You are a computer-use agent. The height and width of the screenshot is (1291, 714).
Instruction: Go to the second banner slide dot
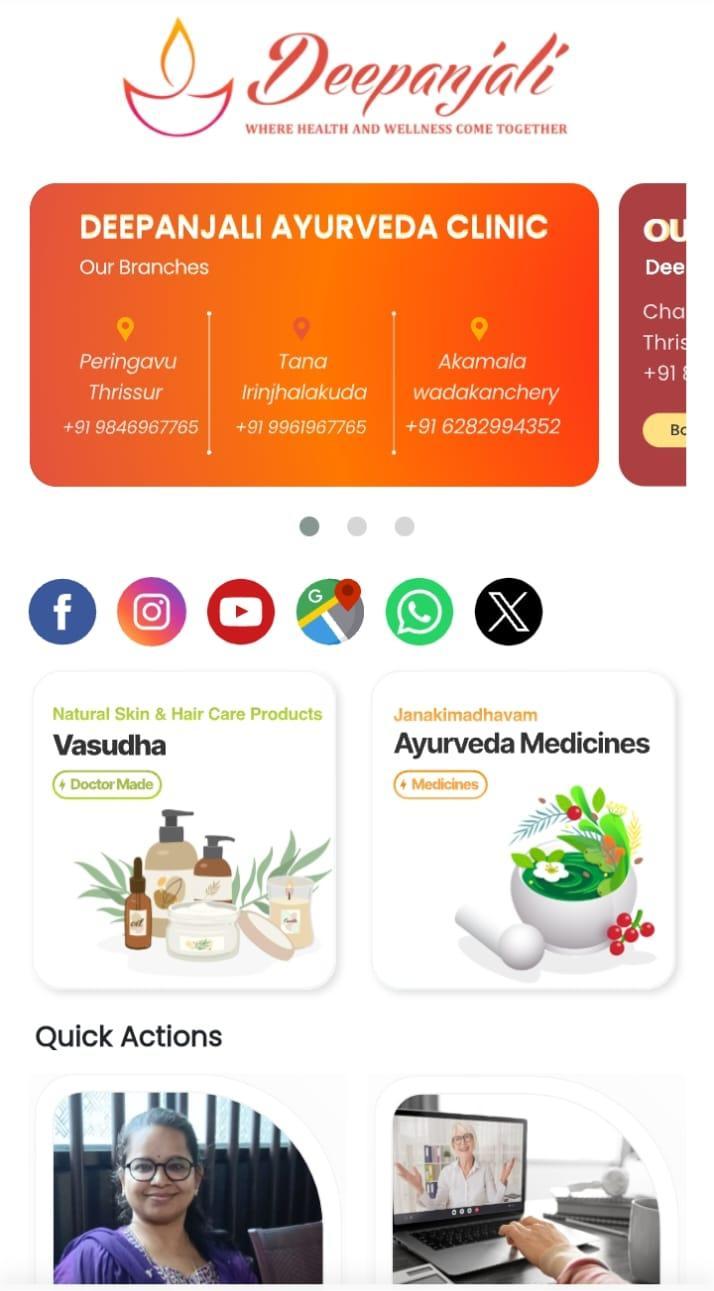357,526
